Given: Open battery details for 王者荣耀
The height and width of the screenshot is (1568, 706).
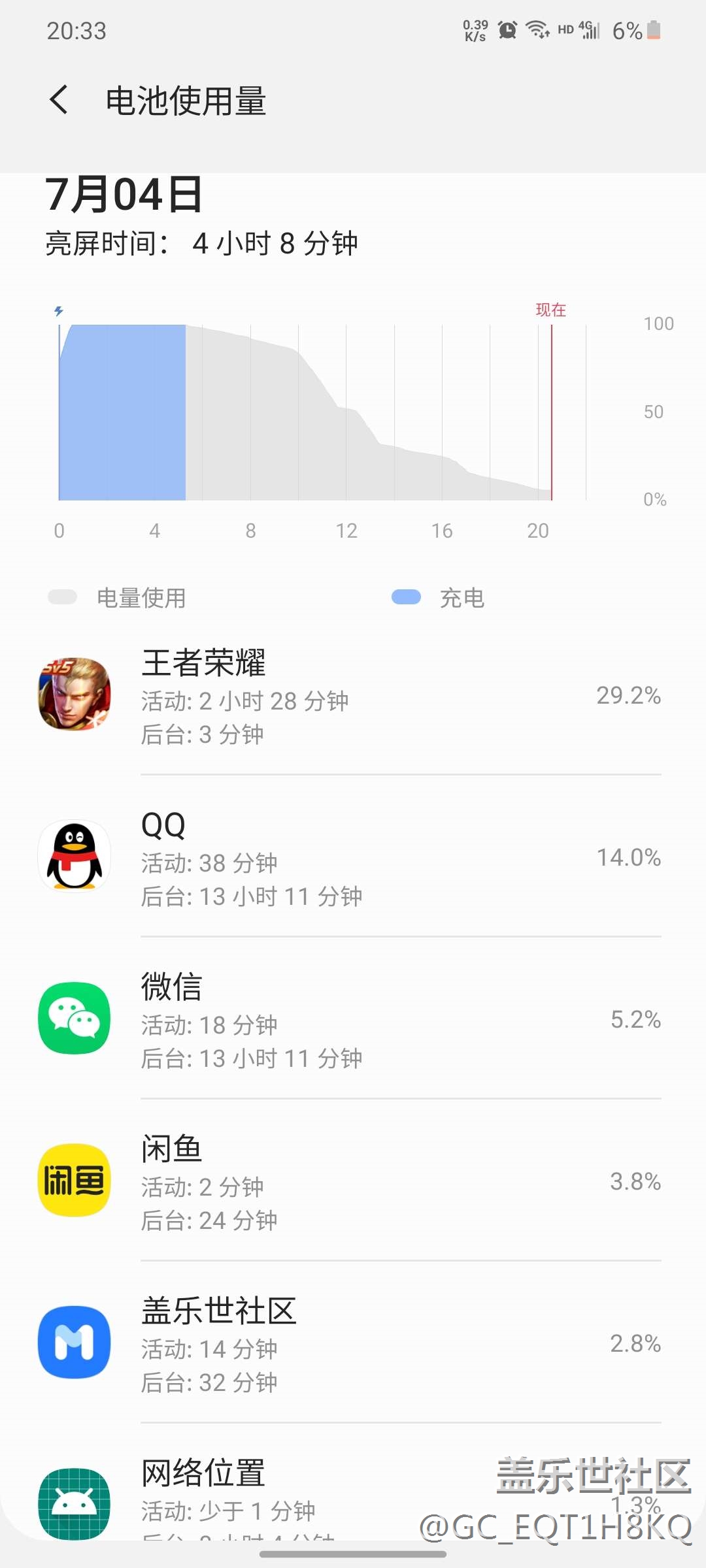Looking at the screenshot, I should pyautogui.click(x=353, y=696).
